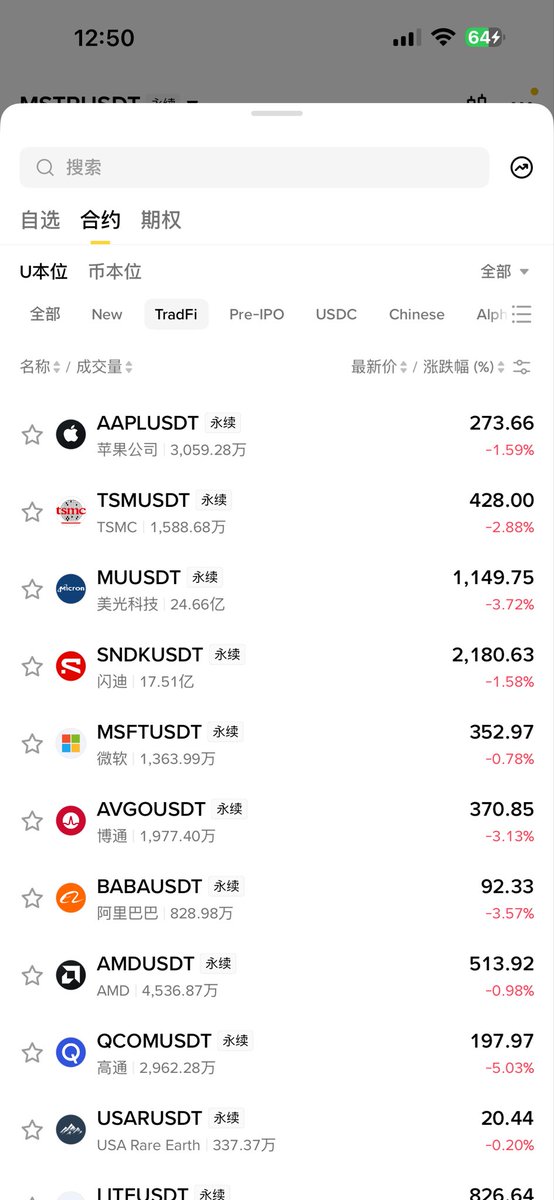Select the Chinese category chip
This screenshot has height=1200, width=554.
coord(417,314)
